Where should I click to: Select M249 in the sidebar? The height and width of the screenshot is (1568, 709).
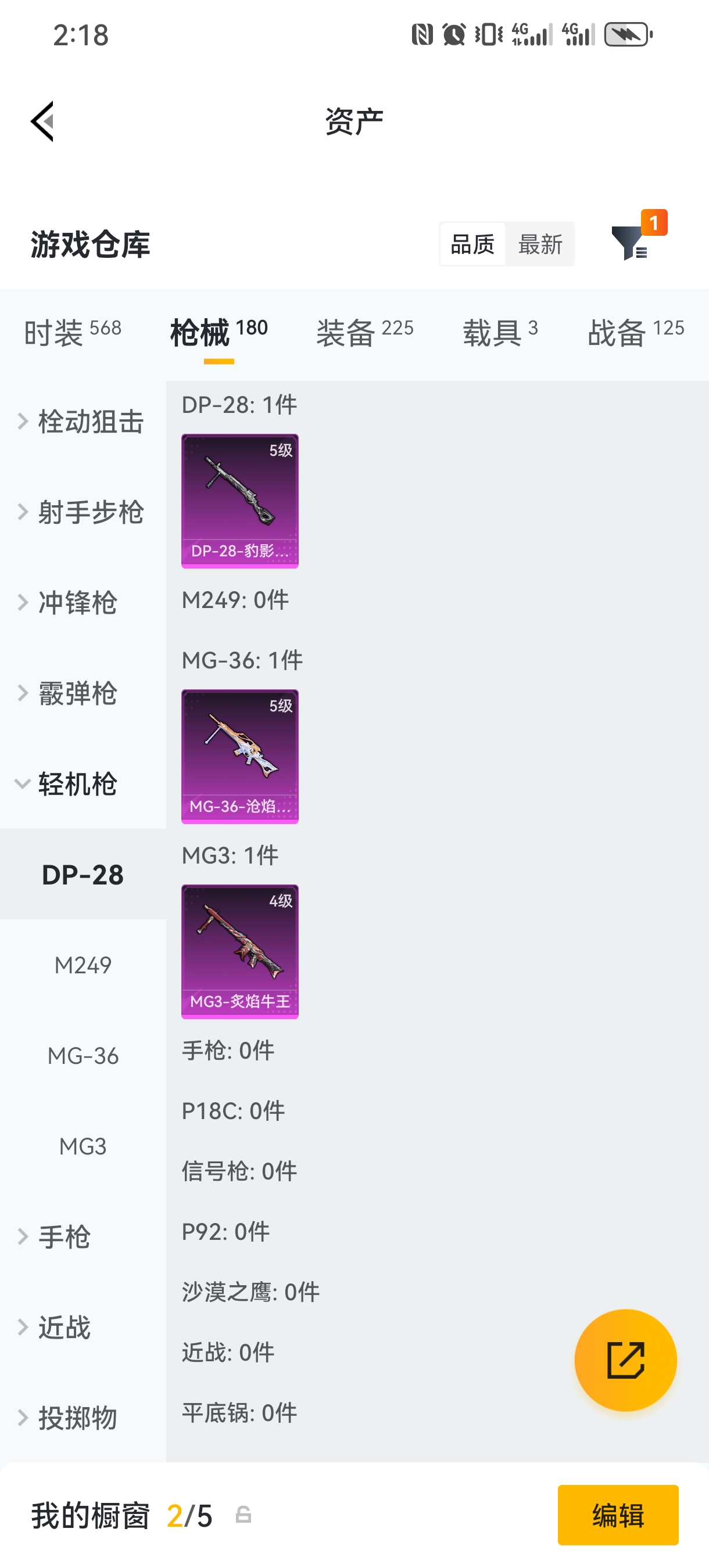(x=83, y=965)
